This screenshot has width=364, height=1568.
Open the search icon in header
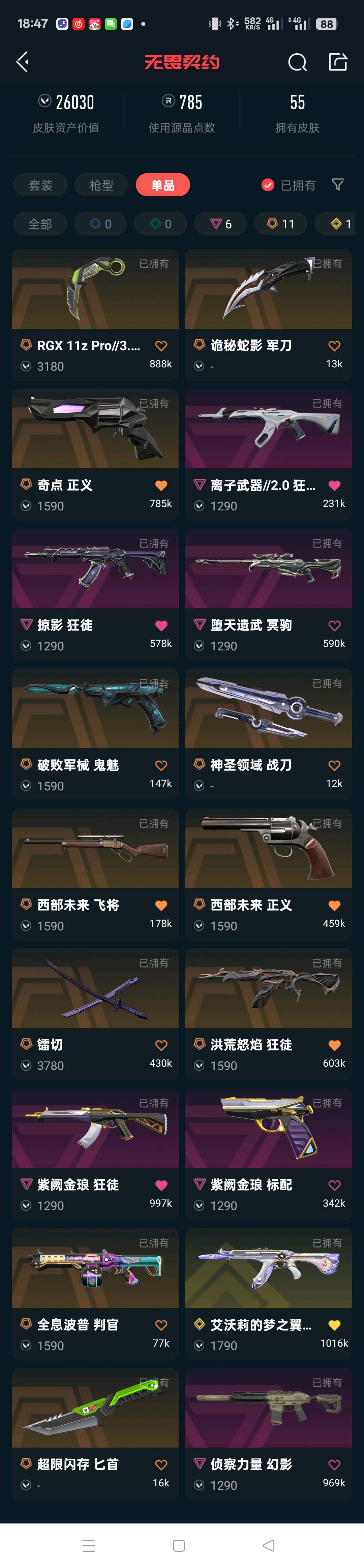(297, 62)
